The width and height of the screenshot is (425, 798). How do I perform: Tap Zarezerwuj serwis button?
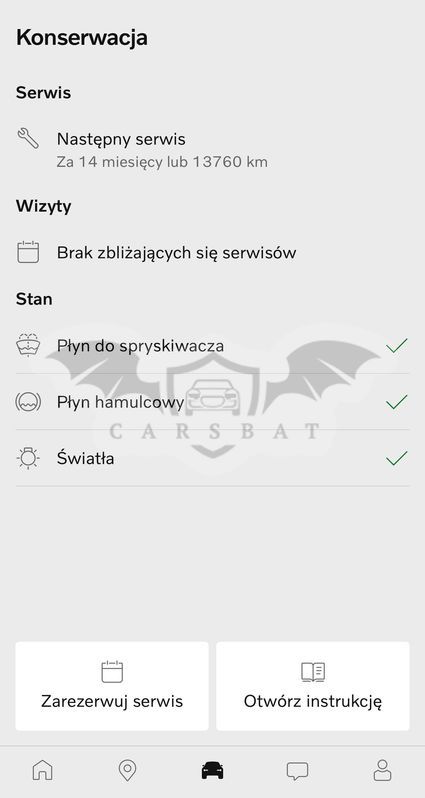[x=112, y=686]
